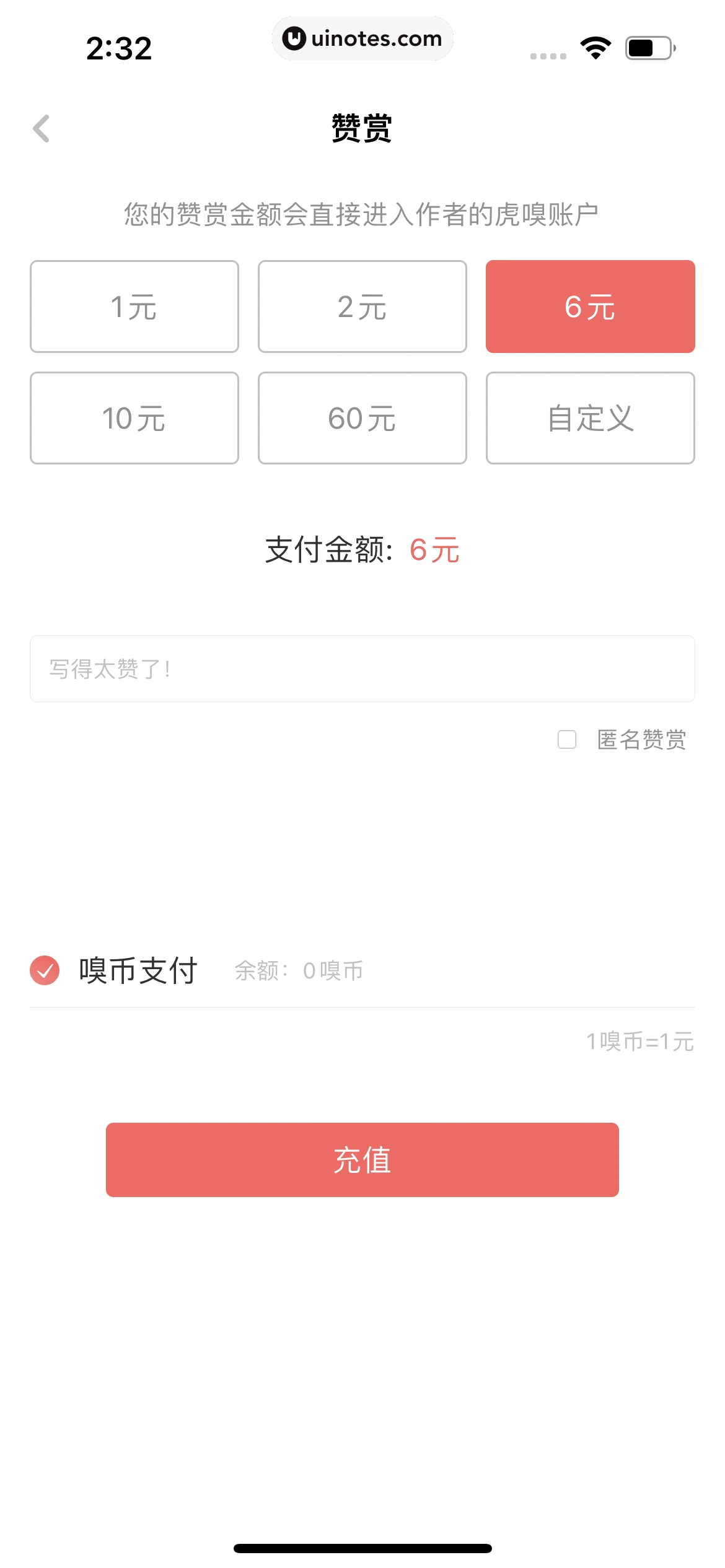
Task: Select the 2元 tip amount
Action: (362, 307)
